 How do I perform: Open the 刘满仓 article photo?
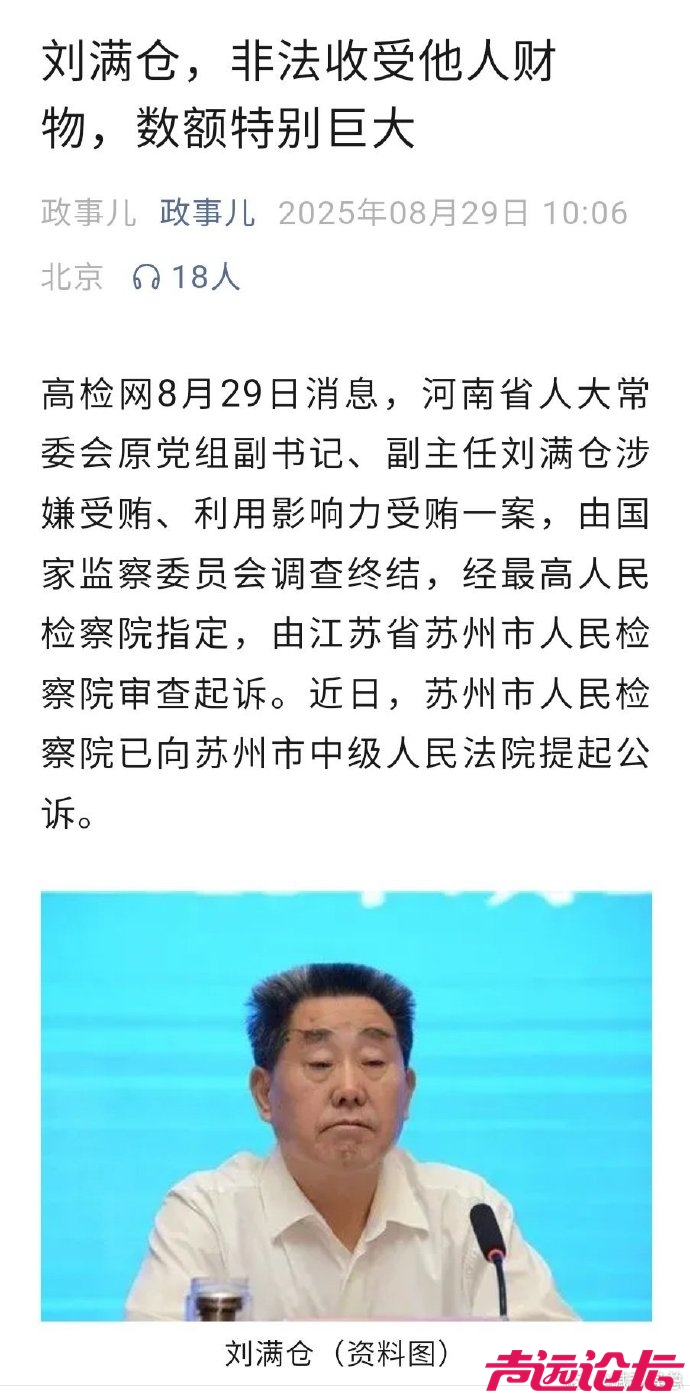346,1105
